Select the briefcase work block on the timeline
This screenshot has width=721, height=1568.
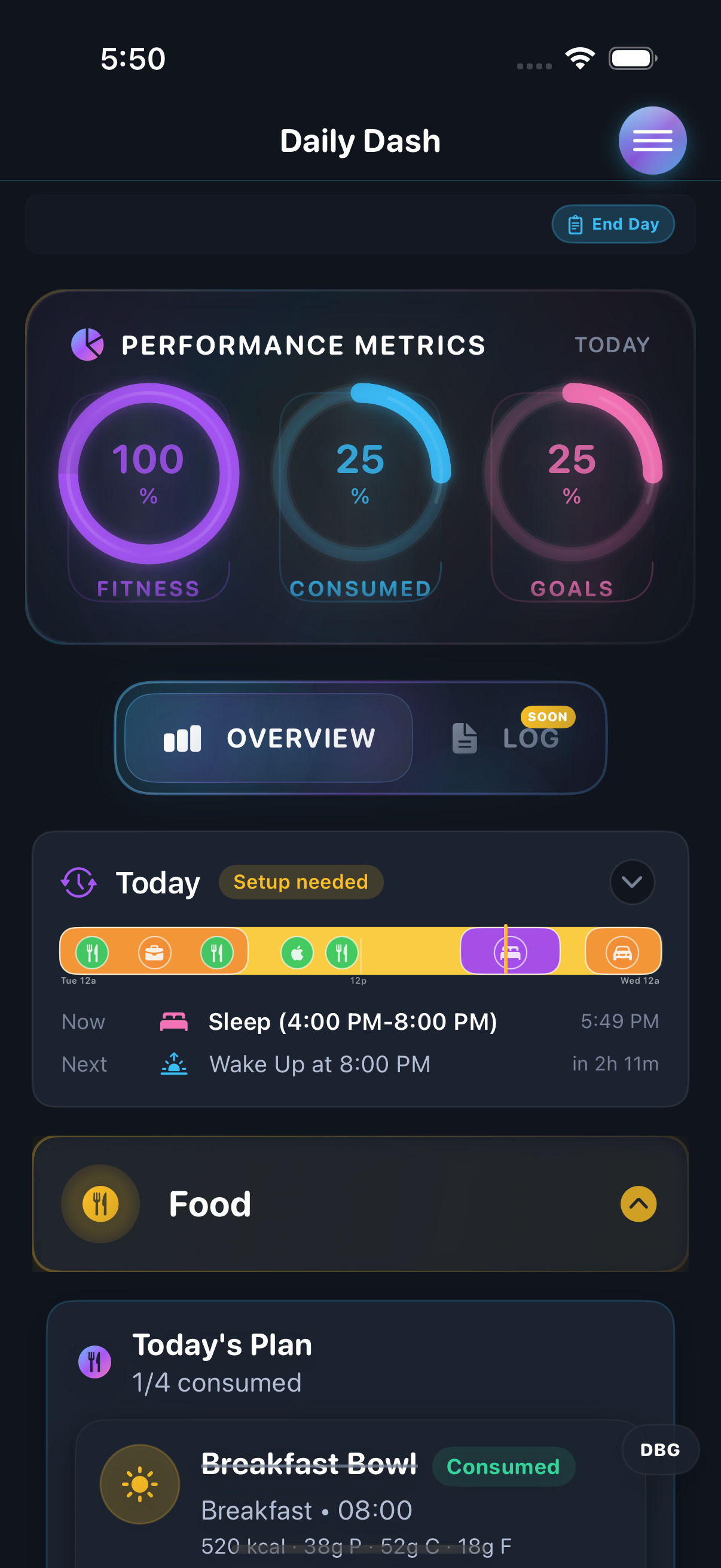pyautogui.click(x=155, y=951)
